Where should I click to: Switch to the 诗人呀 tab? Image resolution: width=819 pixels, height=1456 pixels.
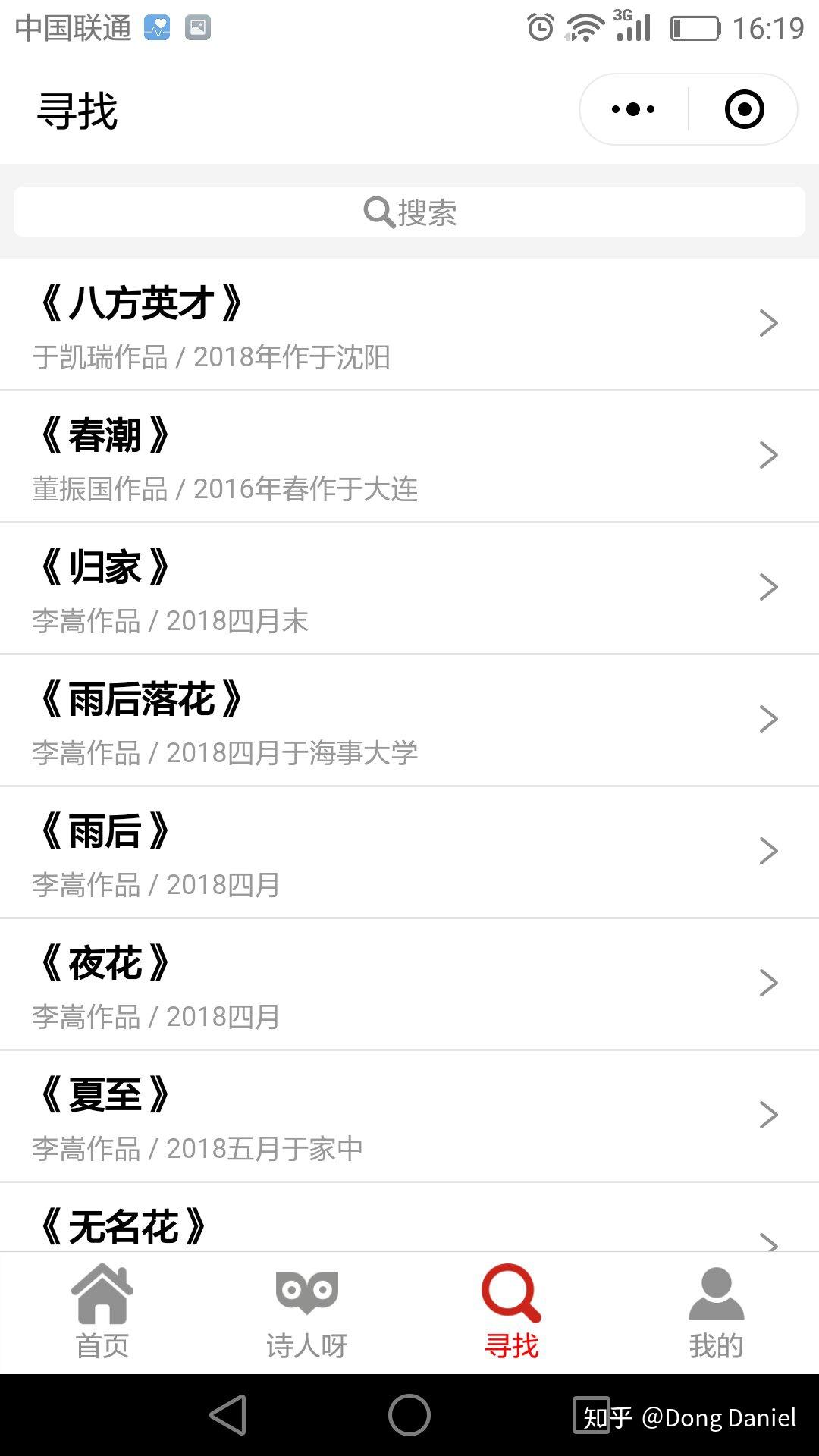307,1313
